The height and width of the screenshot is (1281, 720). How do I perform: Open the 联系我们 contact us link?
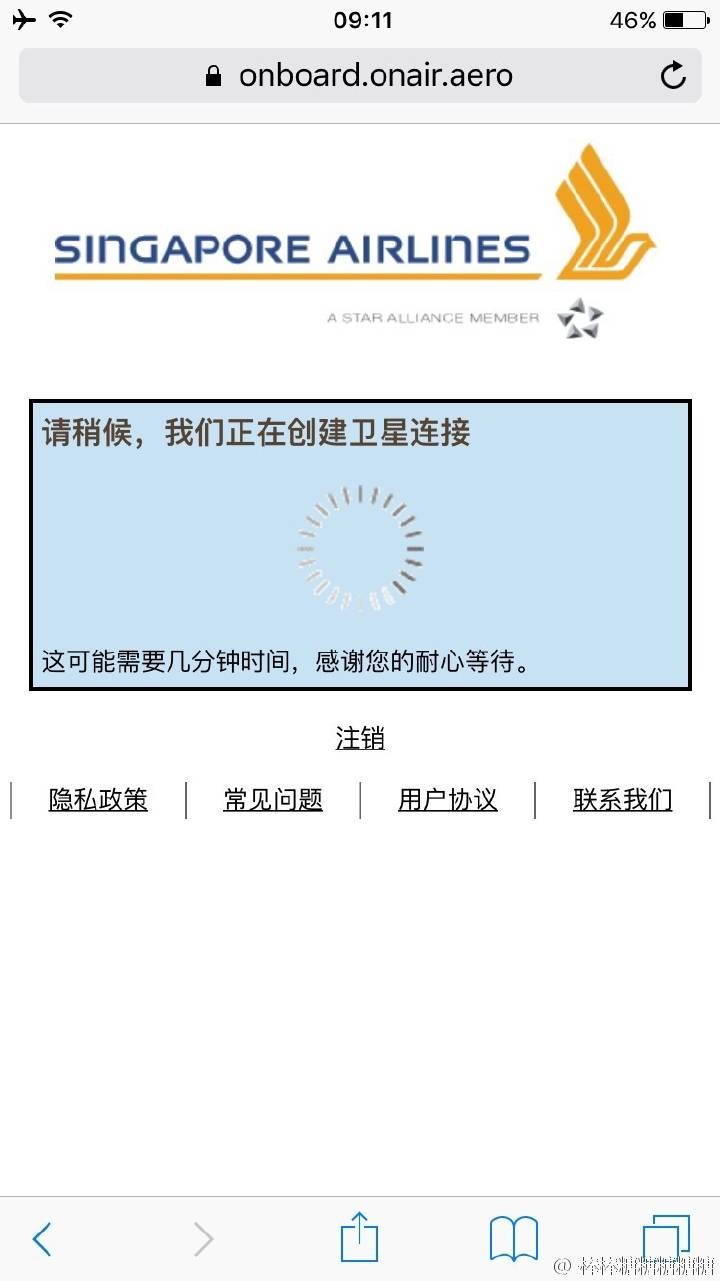coord(622,800)
